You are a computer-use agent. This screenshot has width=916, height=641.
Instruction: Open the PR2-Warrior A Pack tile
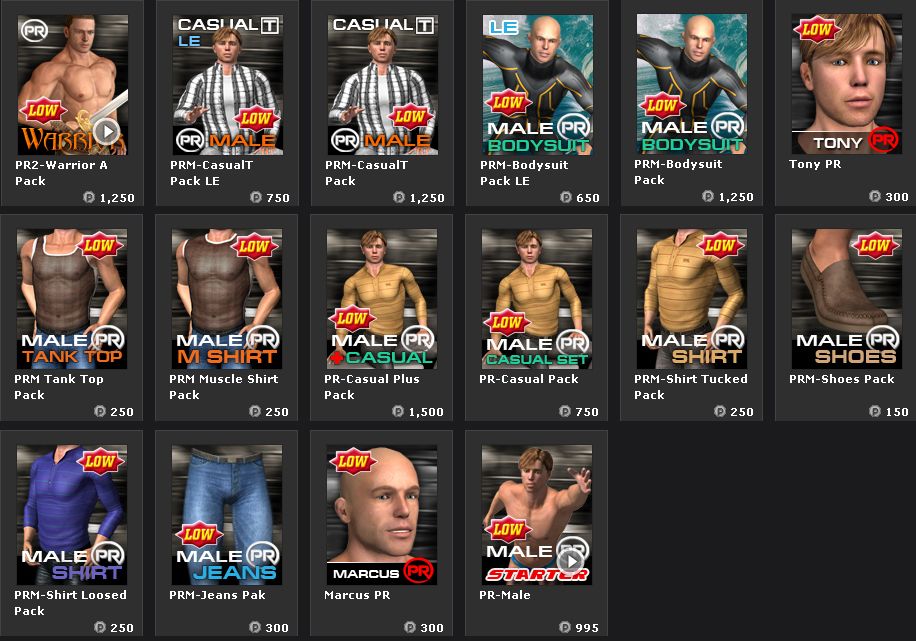coord(72,85)
